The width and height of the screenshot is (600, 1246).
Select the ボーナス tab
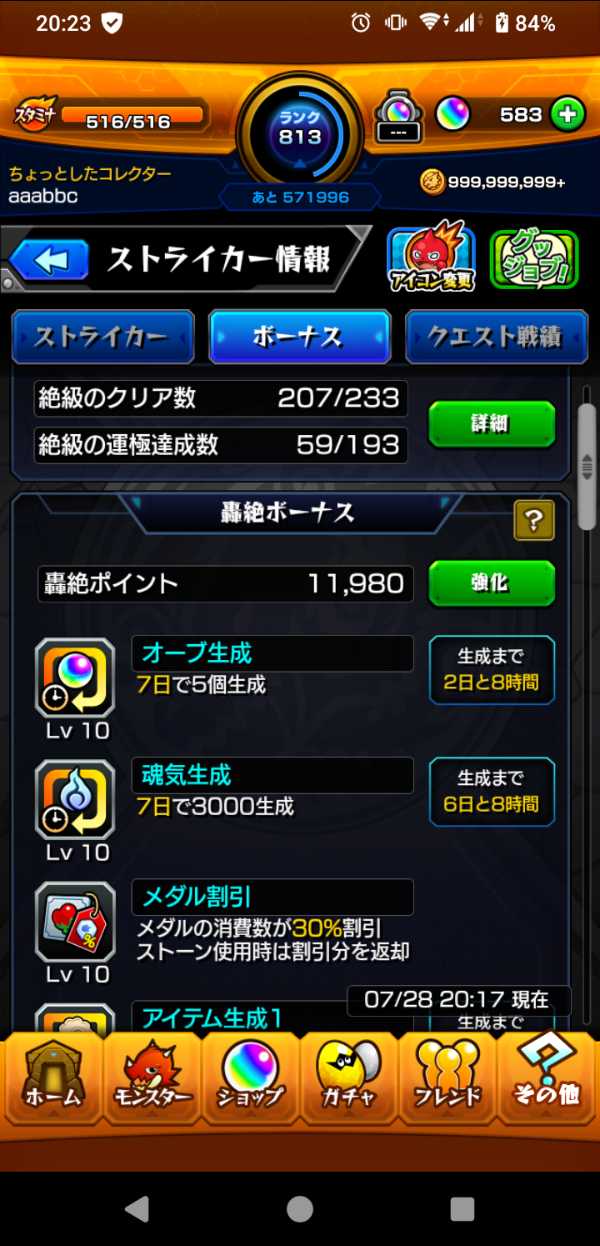[299, 337]
